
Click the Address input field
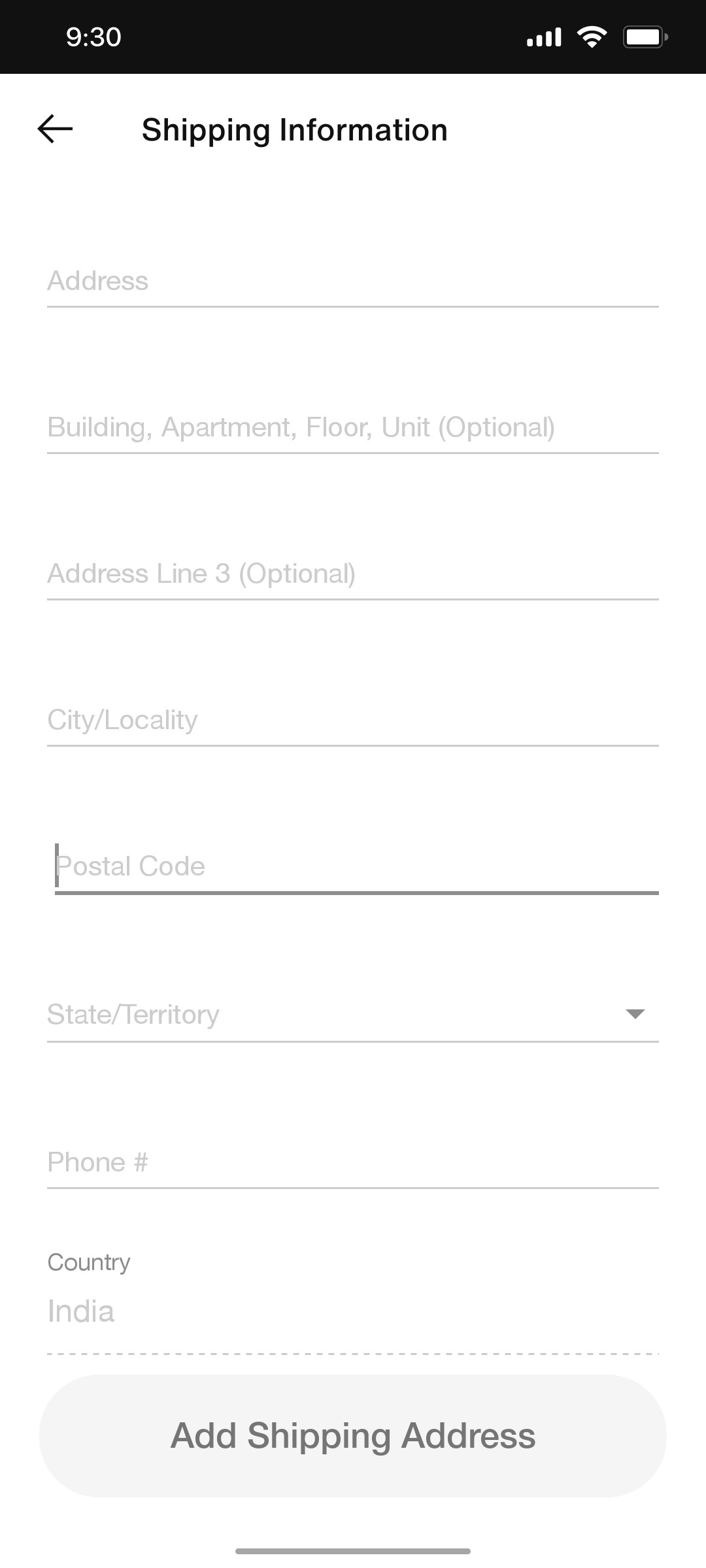[x=353, y=282]
